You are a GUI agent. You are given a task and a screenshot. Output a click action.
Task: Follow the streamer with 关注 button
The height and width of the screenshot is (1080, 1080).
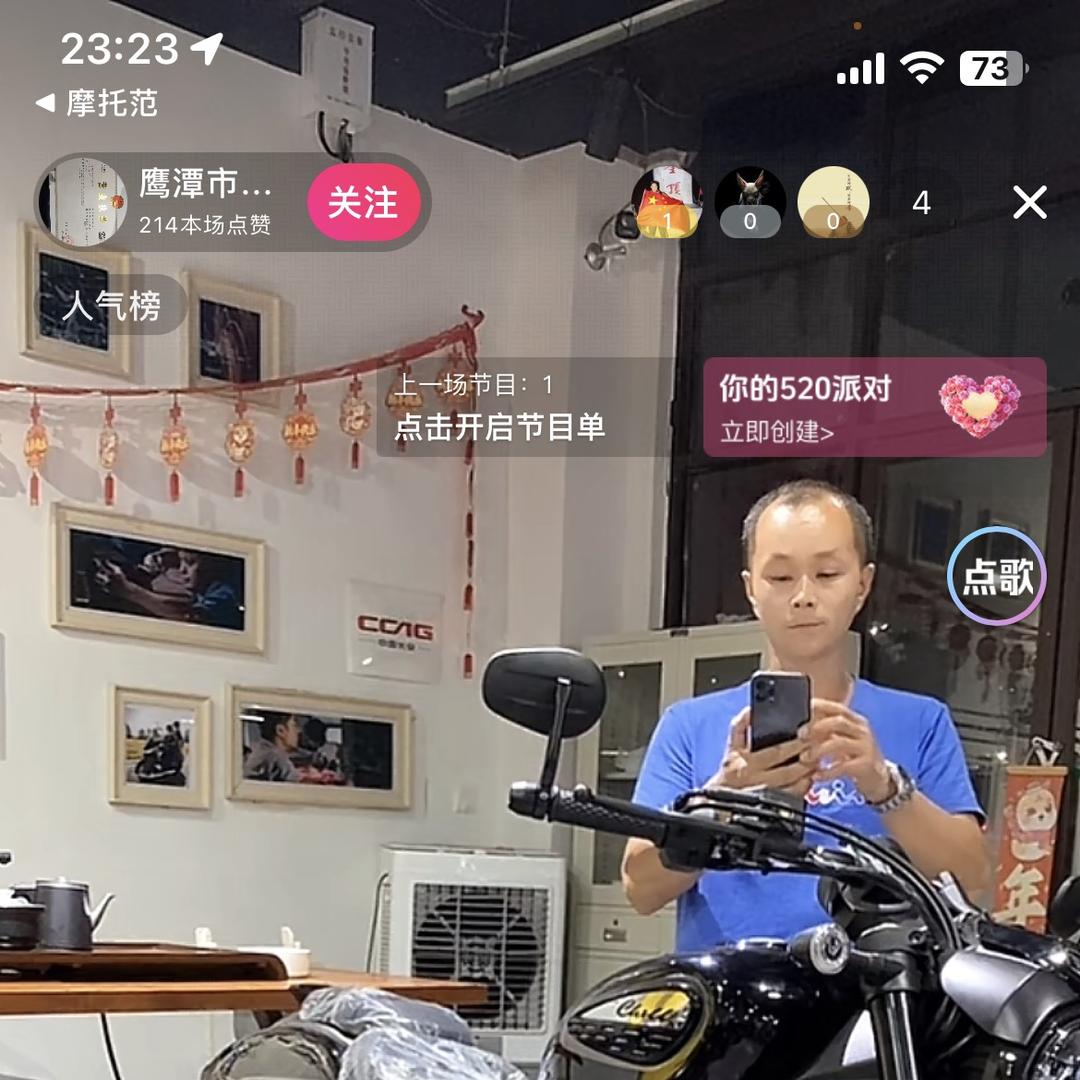coord(363,203)
